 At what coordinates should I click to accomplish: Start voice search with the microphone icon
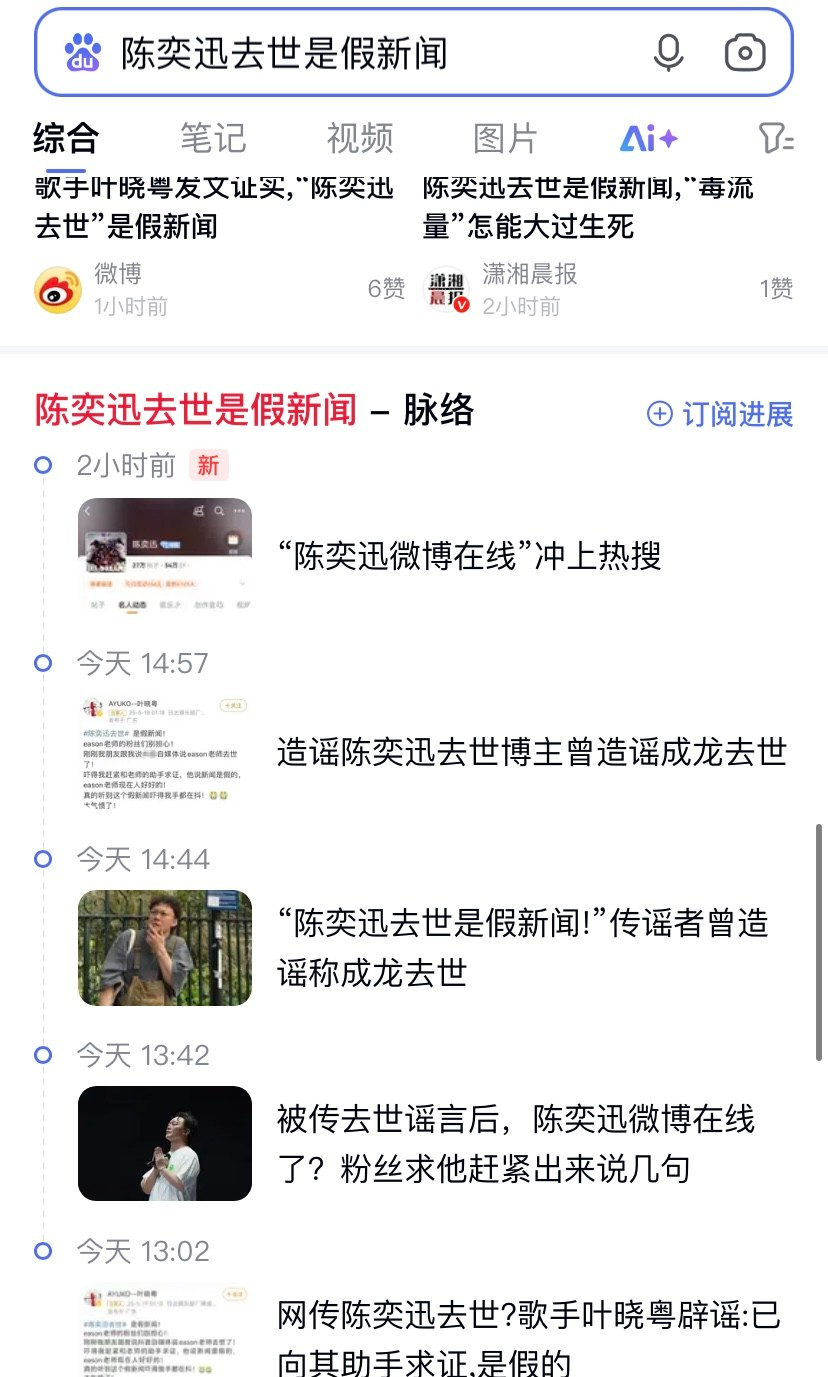pyautogui.click(x=668, y=53)
